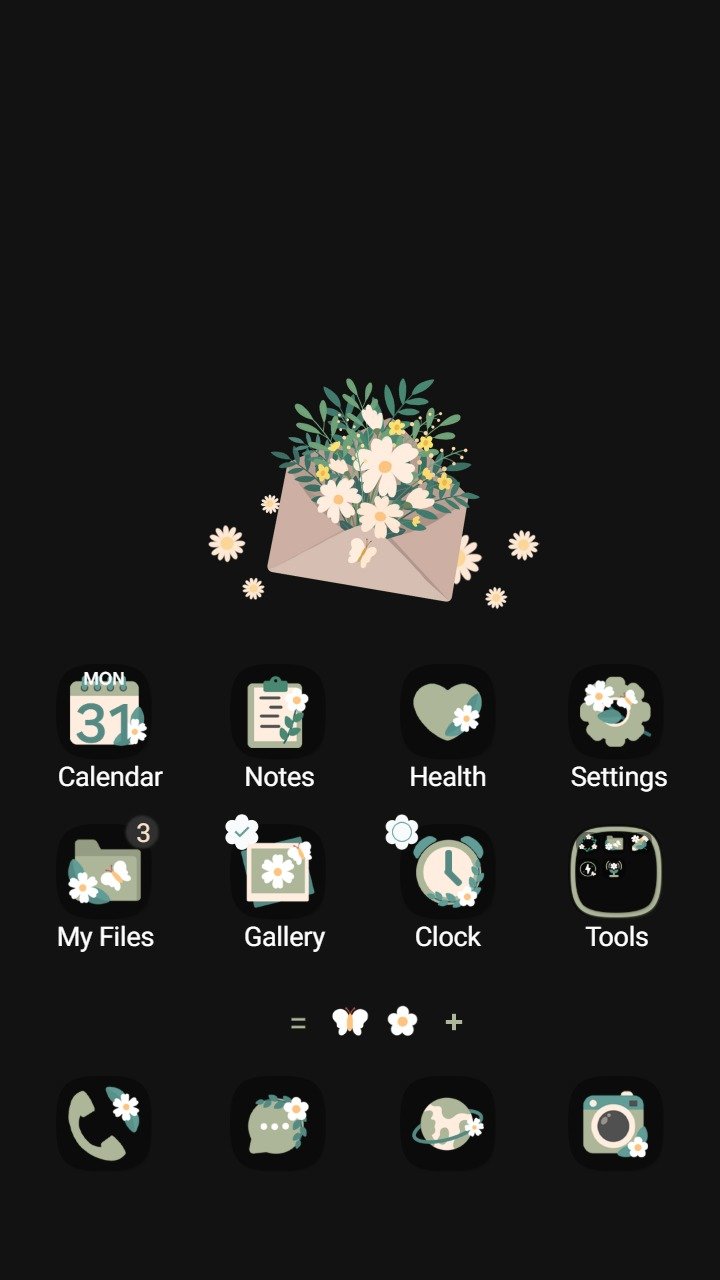Launch the Gallery app

coord(278,872)
